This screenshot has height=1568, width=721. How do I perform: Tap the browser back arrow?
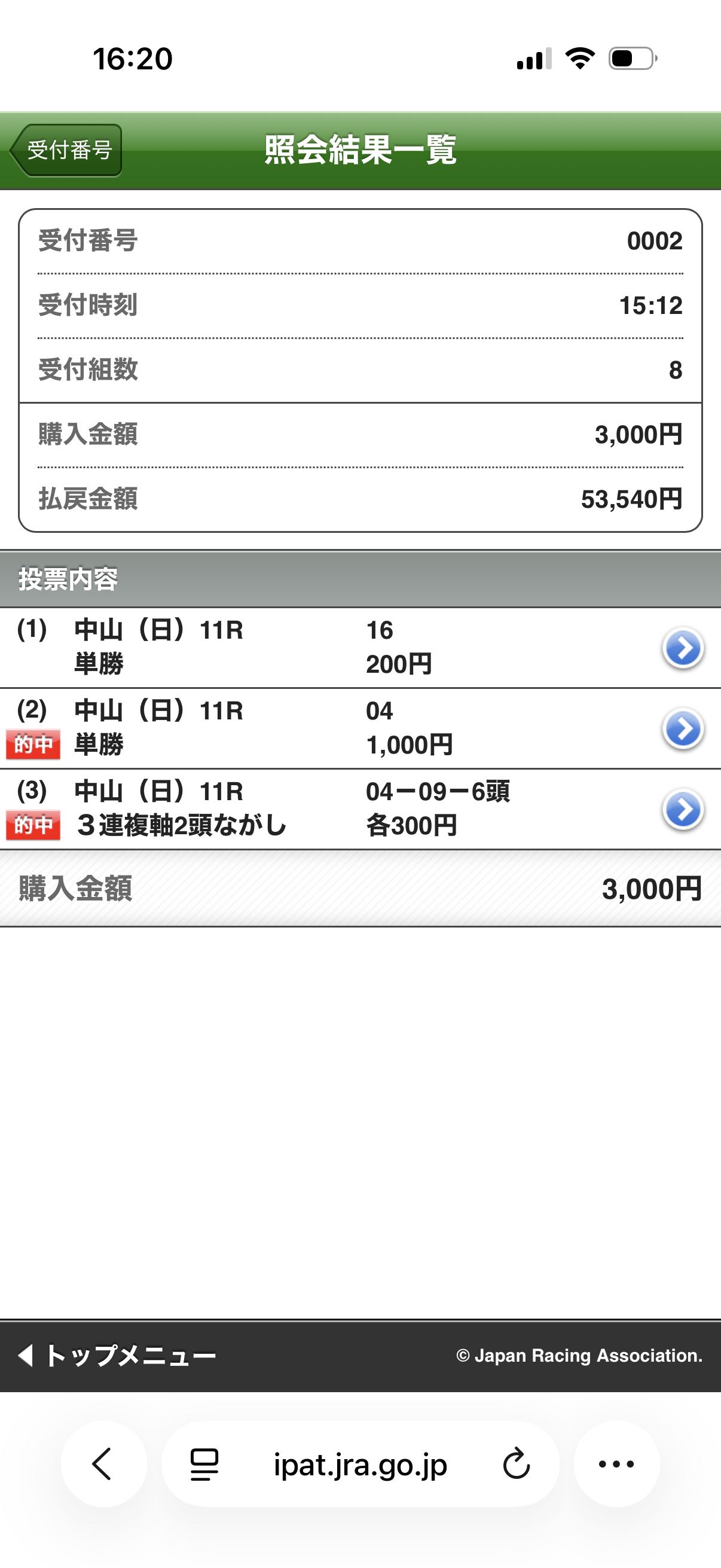point(103,1464)
